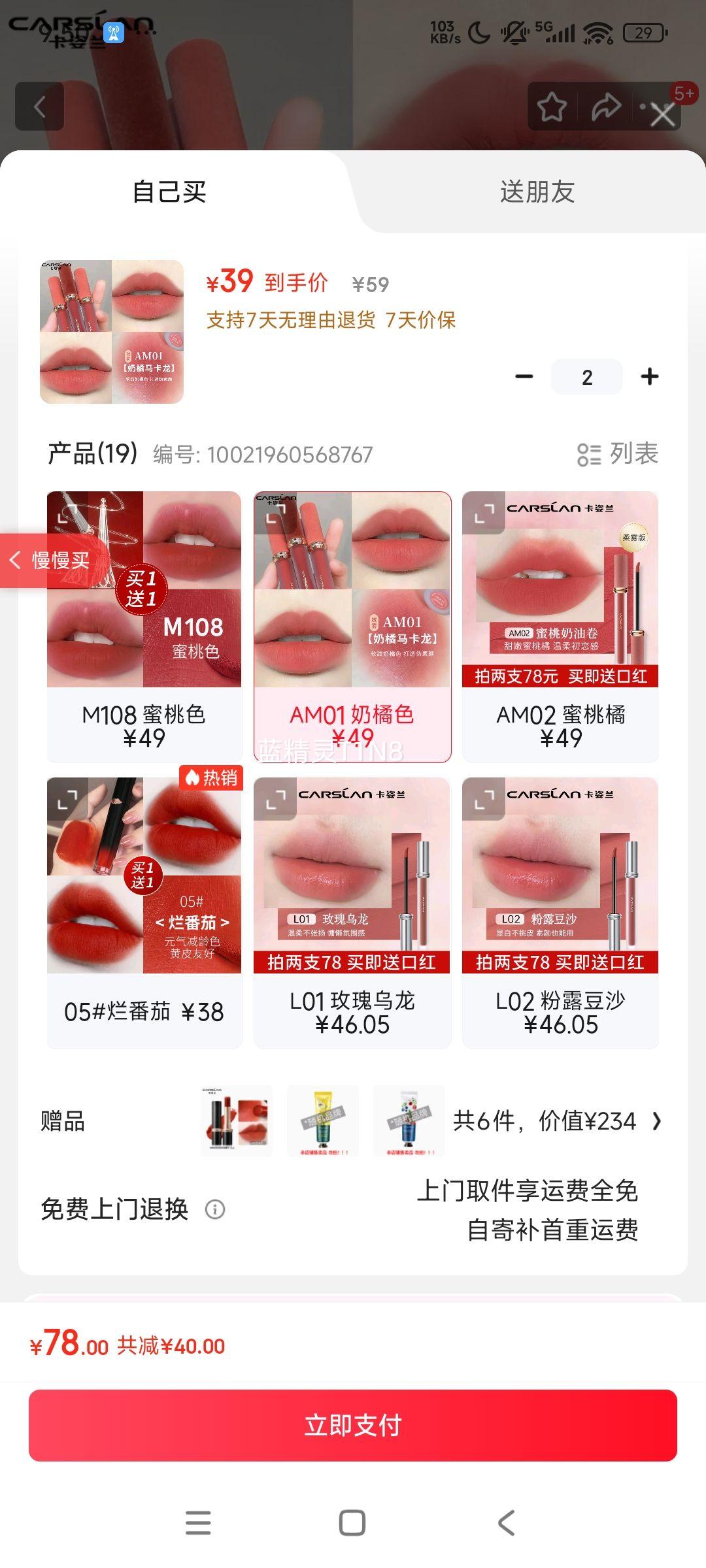Decrease quantity with the minus stepper
The width and height of the screenshot is (706, 1568).
[525, 376]
